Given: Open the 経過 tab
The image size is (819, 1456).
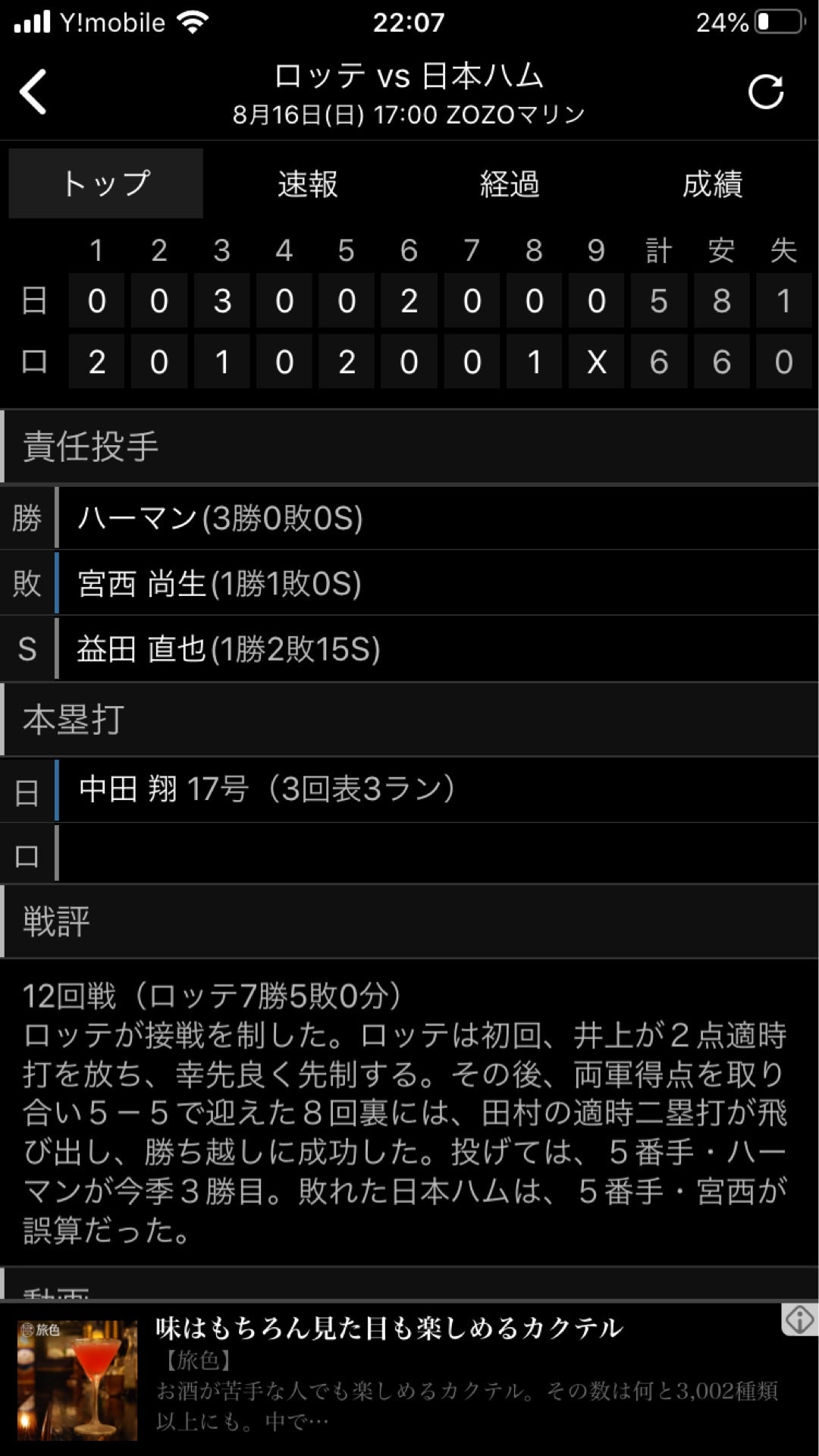Looking at the screenshot, I should click(x=510, y=184).
